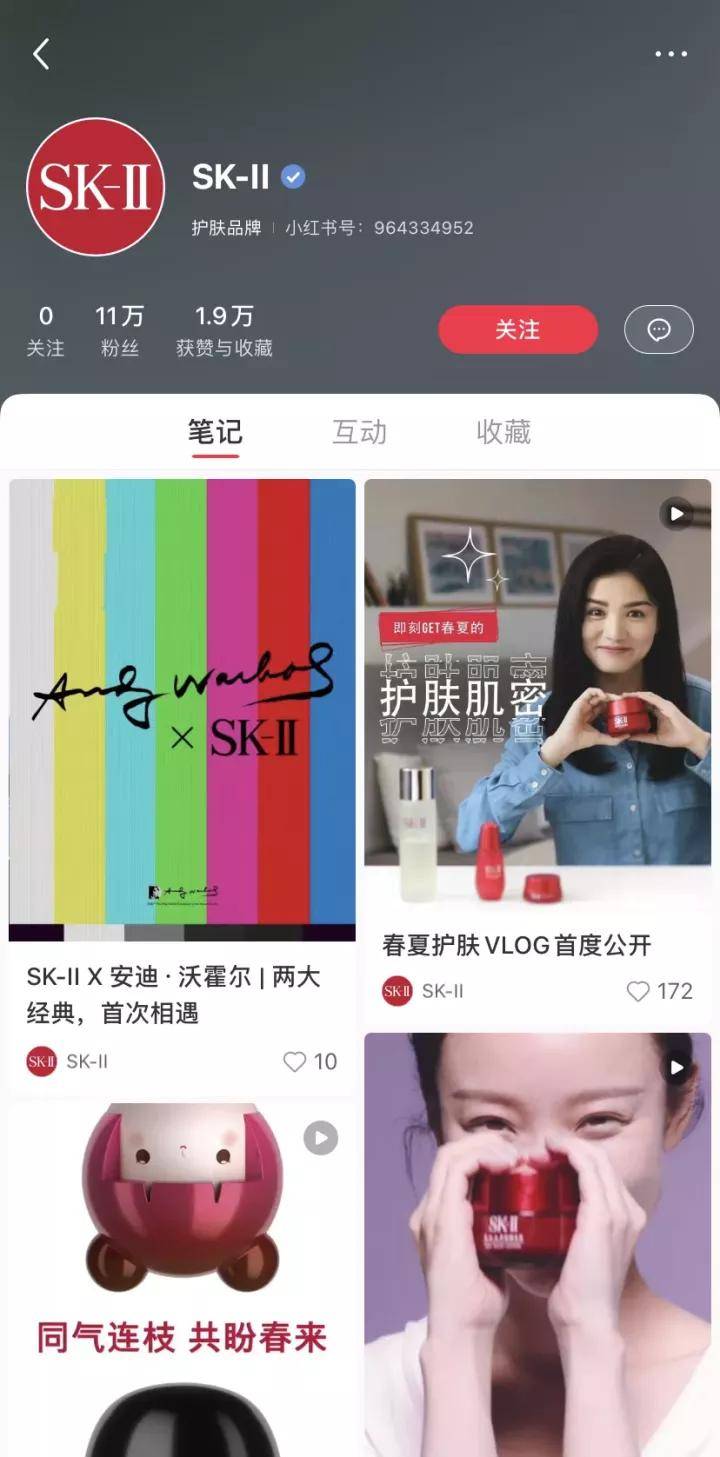Switch to the 互动 tab
The height and width of the screenshot is (1457, 720).
(x=359, y=432)
